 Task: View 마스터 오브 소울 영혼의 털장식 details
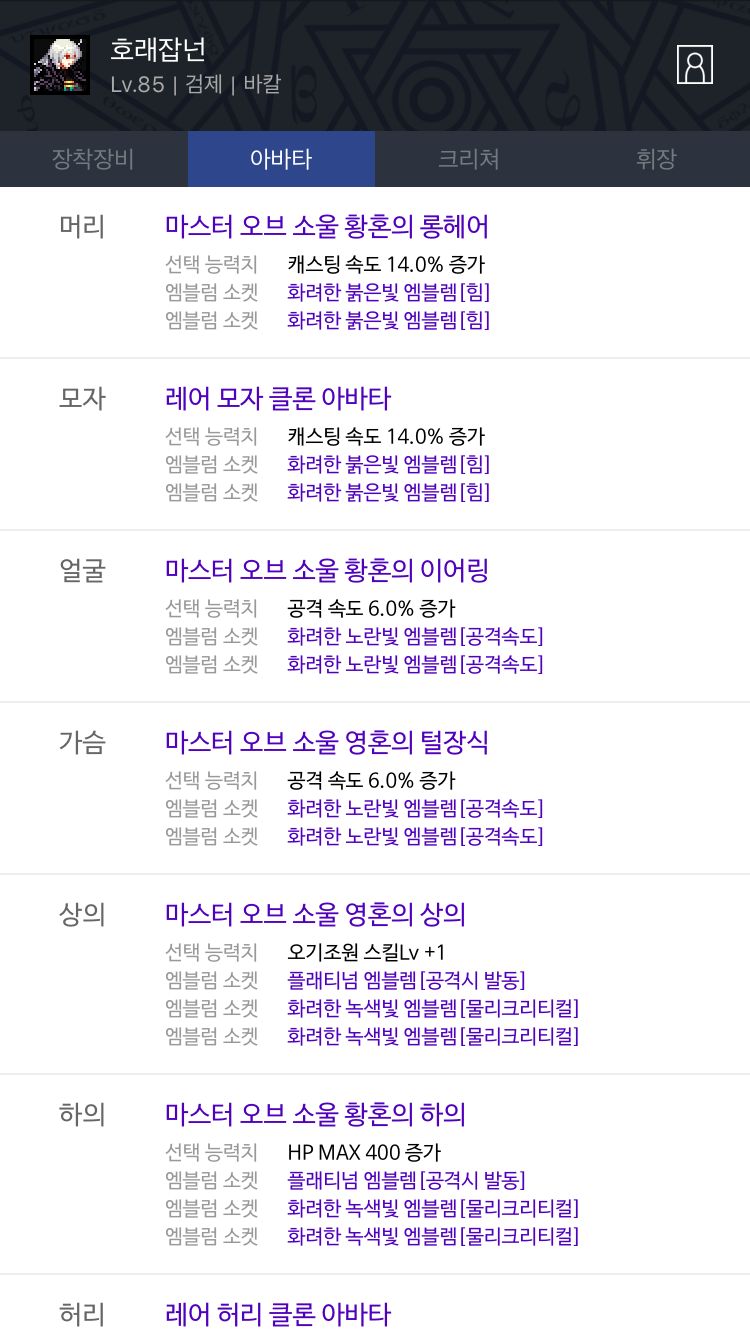click(327, 743)
